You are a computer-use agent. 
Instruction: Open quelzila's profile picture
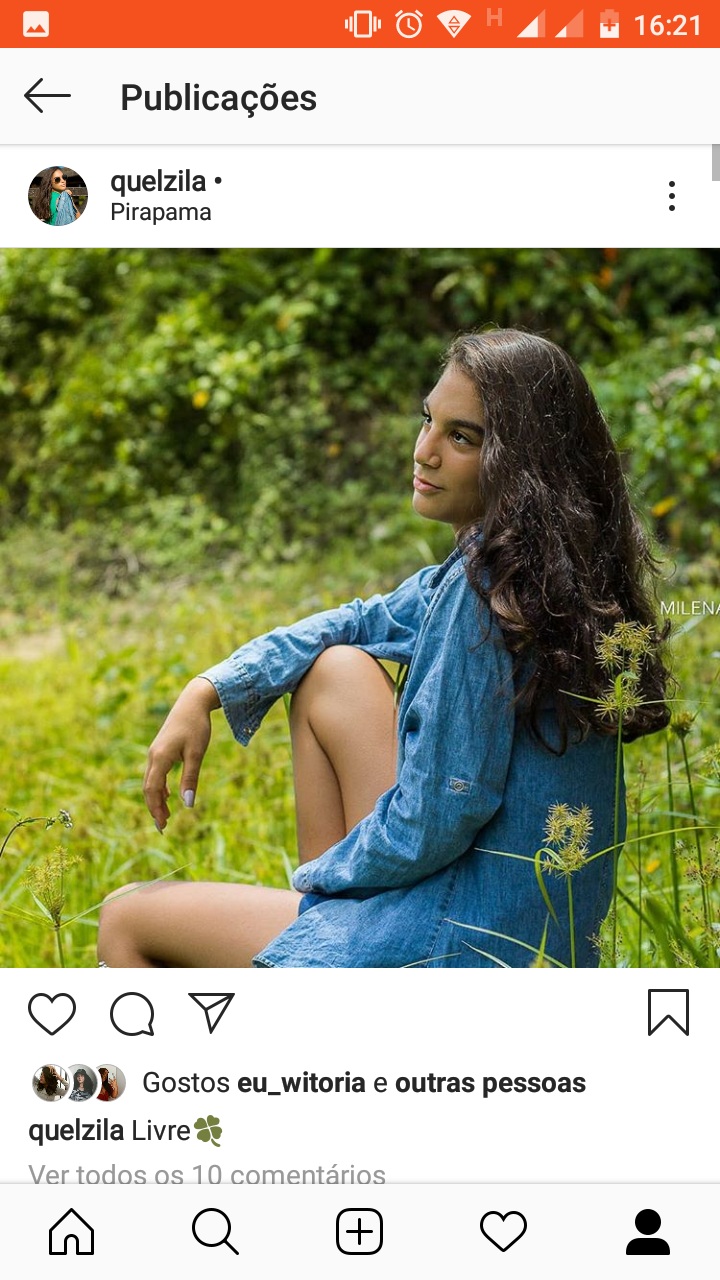coord(58,196)
